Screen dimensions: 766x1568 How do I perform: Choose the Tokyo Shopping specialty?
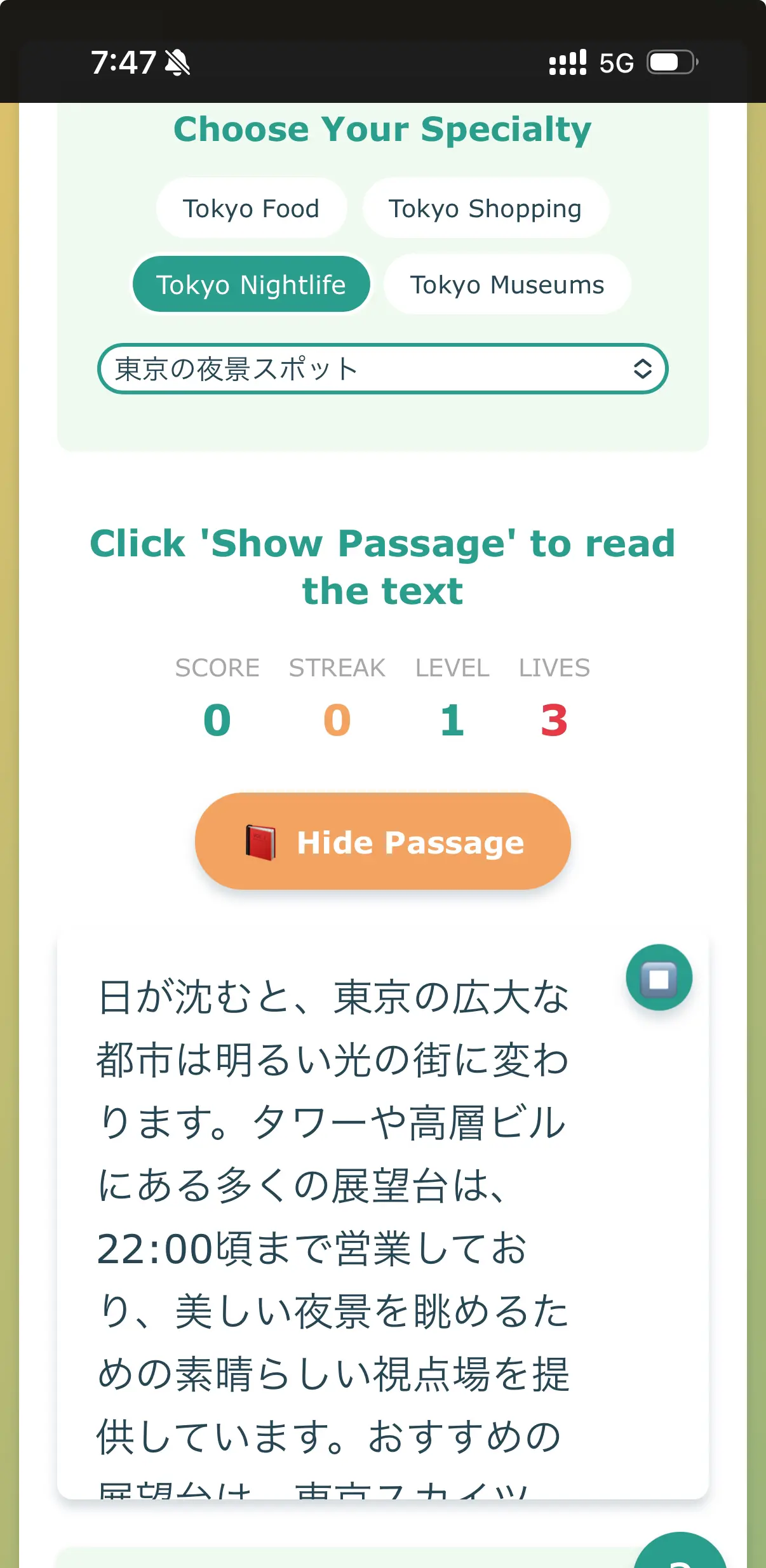pos(486,208)
